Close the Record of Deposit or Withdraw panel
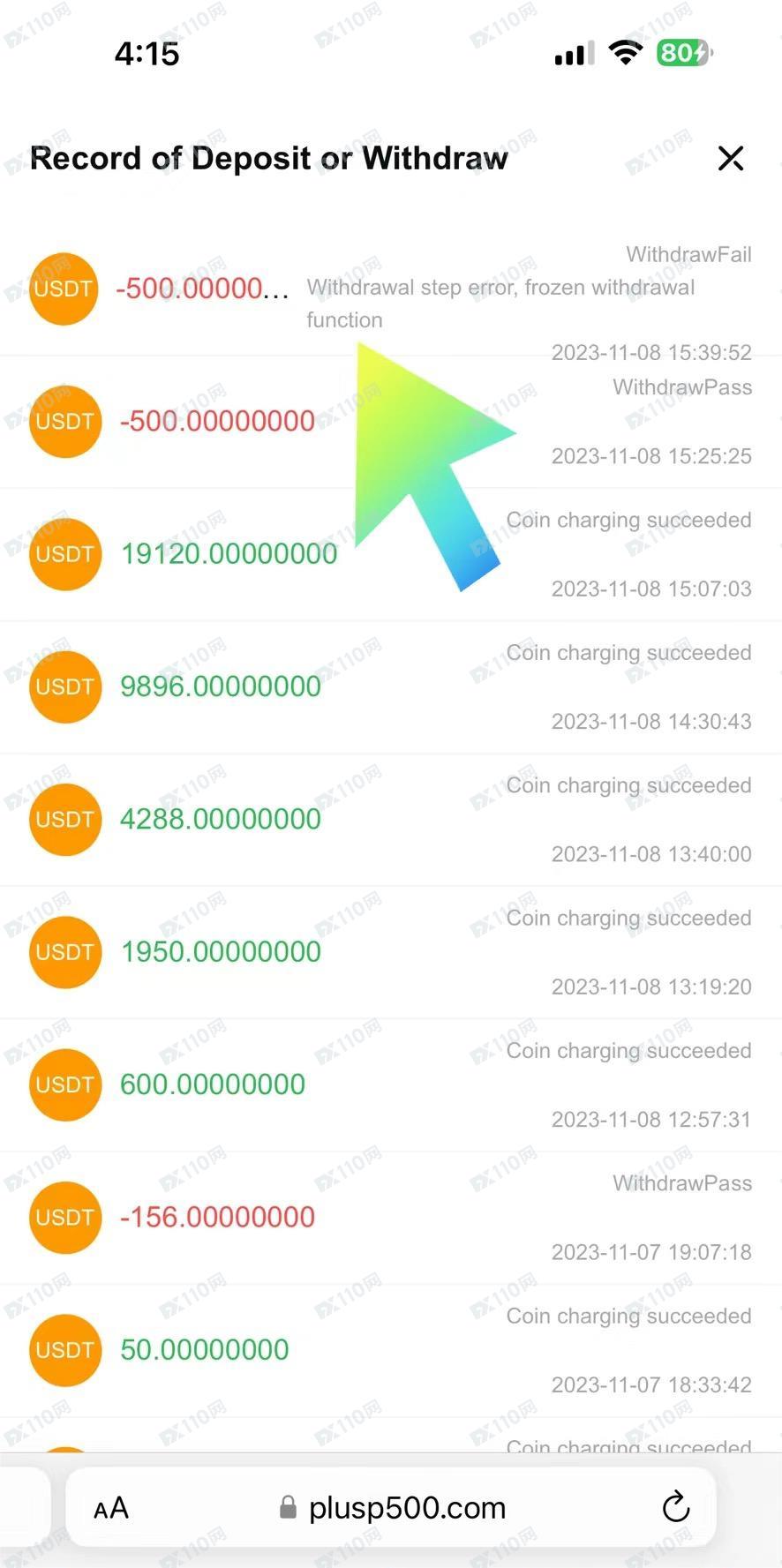 click(x=731, y=159)
